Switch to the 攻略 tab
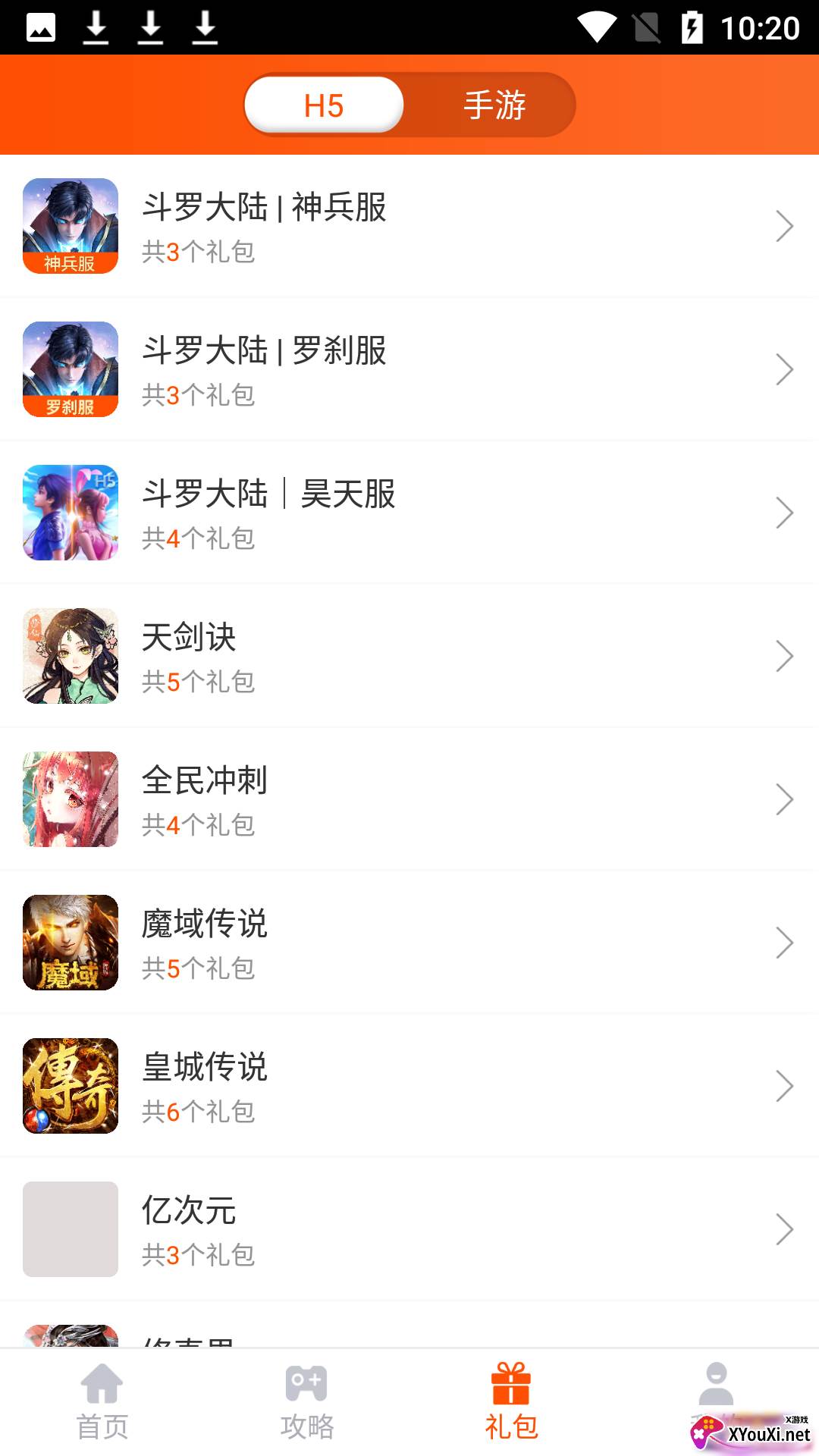 (307, 1401)
